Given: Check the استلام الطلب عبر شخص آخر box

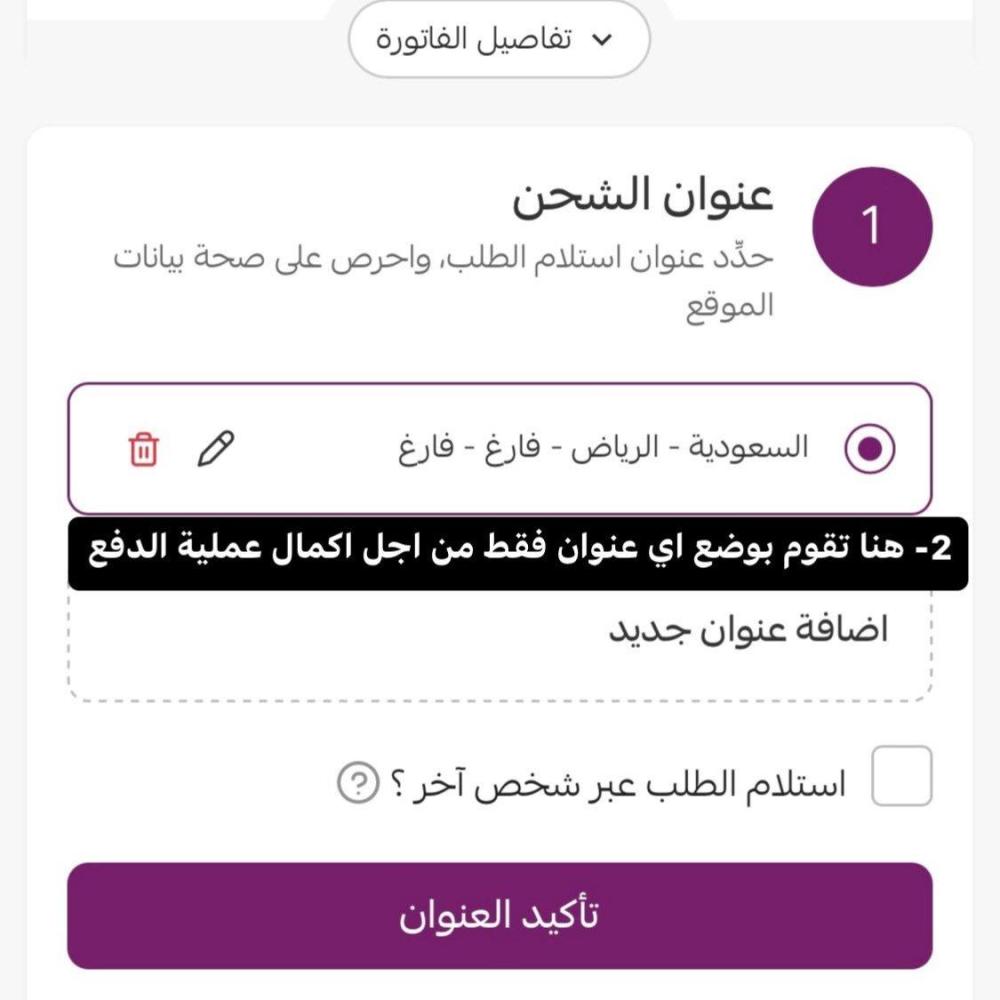Looking at the screenshot, I should tap(901, 776).
